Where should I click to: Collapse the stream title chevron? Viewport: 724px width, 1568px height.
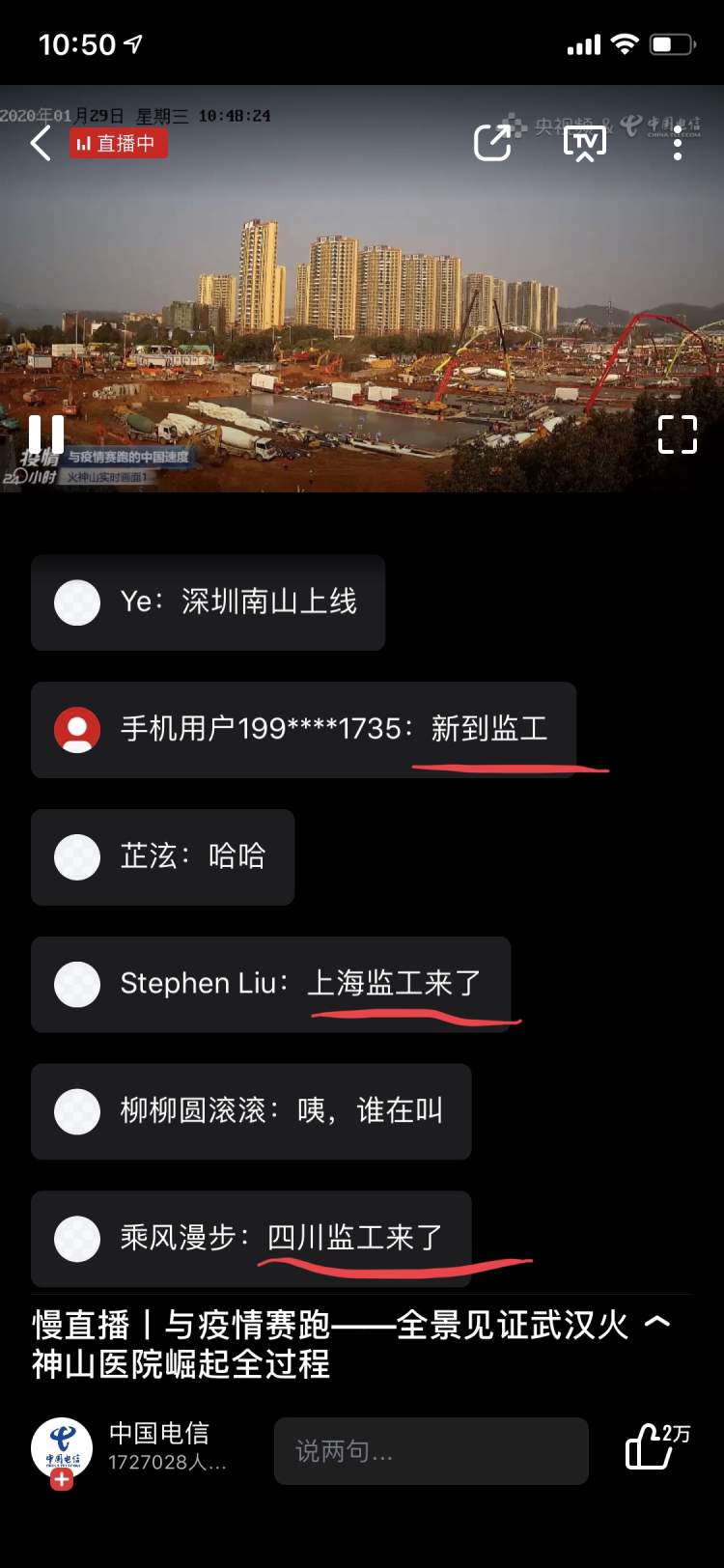coord(656,1322)
